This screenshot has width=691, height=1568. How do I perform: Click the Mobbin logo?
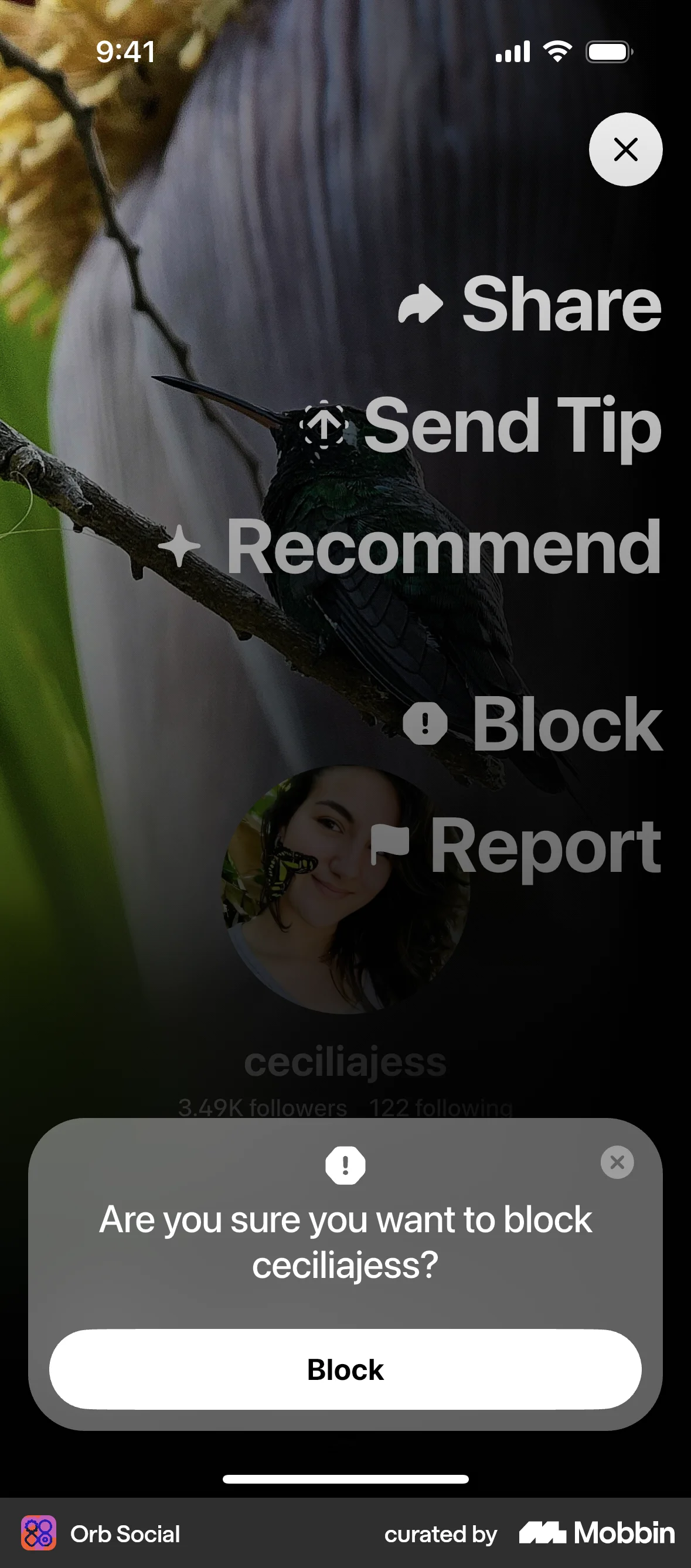pyautogui.click(x=594, y=1534)
